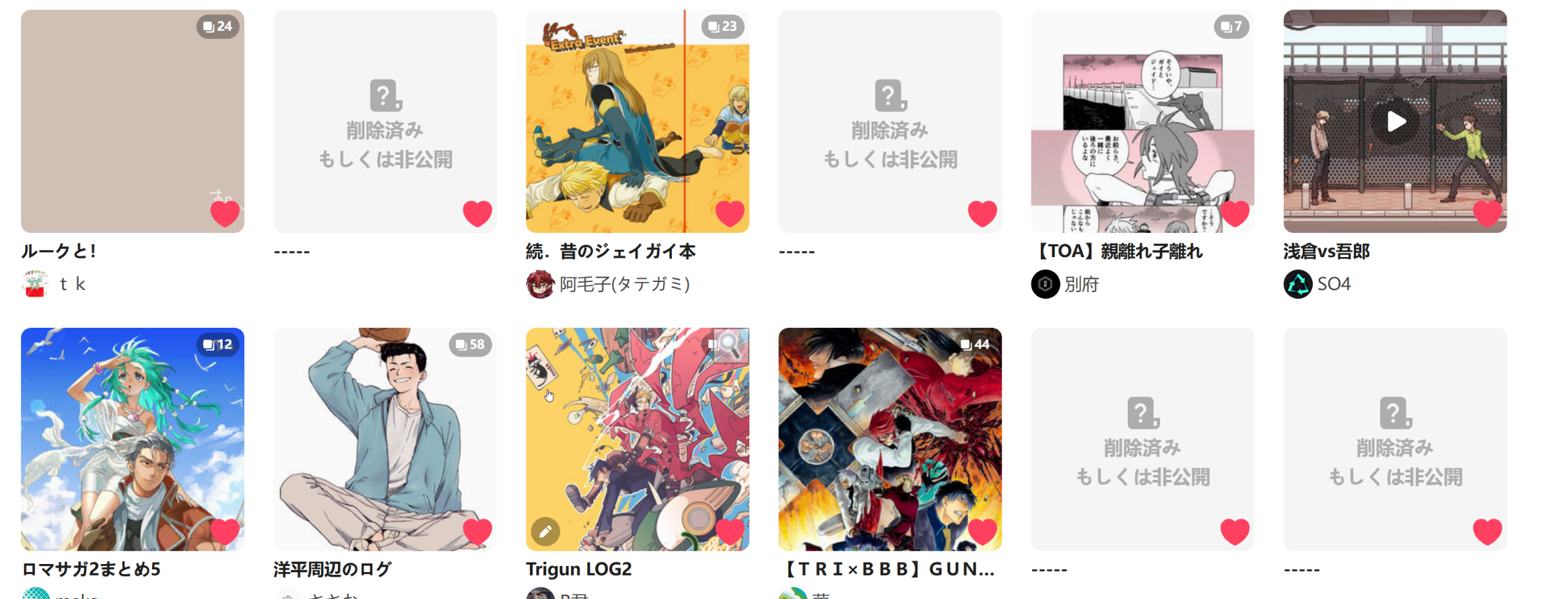View SO4's user profile
Image resolution: width=1568 pixels, height=599 pixels.
coord(1333,284)
